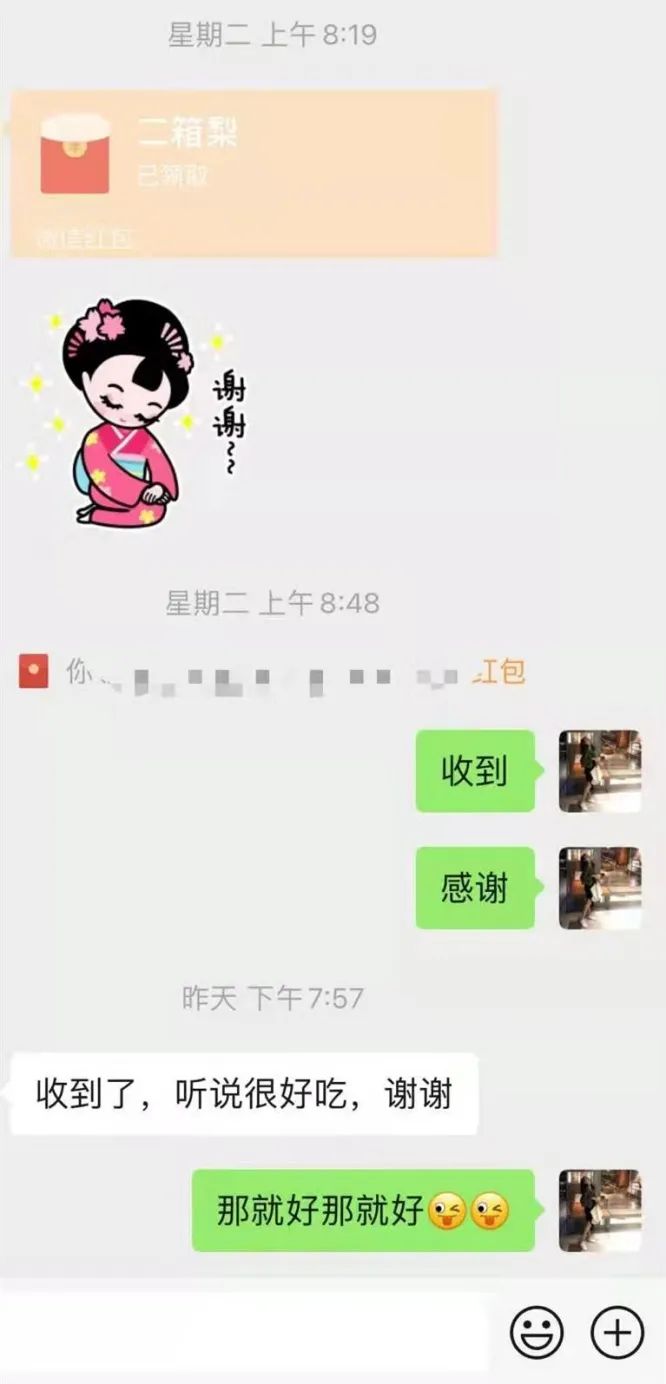This screenshot has width=666, height=1384.
Task: View the 谢谢 kimono girl sticker
Action: pyautogui.click(x=135, y=411)
